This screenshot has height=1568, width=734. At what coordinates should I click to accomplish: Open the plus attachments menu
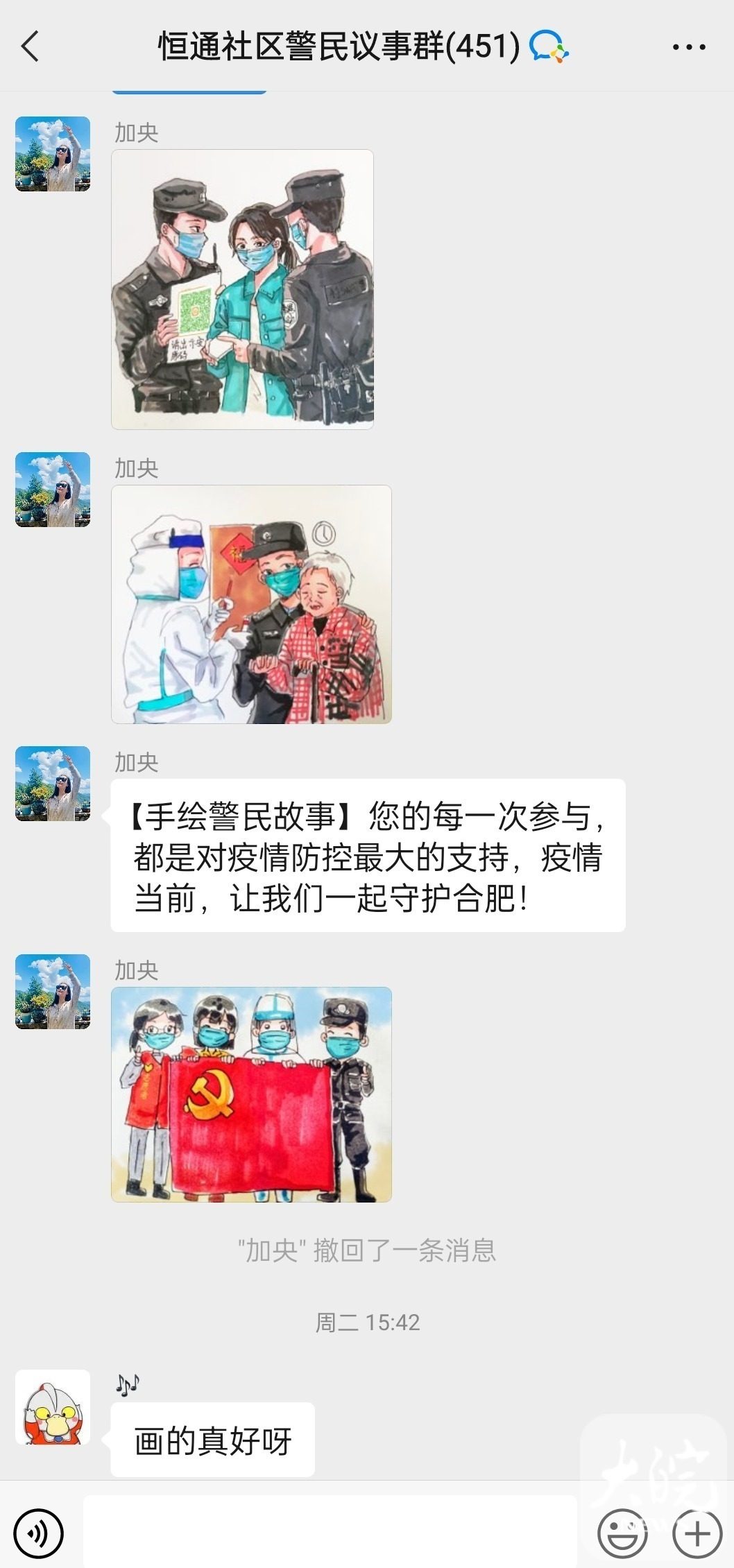(x=697, y=1533)
